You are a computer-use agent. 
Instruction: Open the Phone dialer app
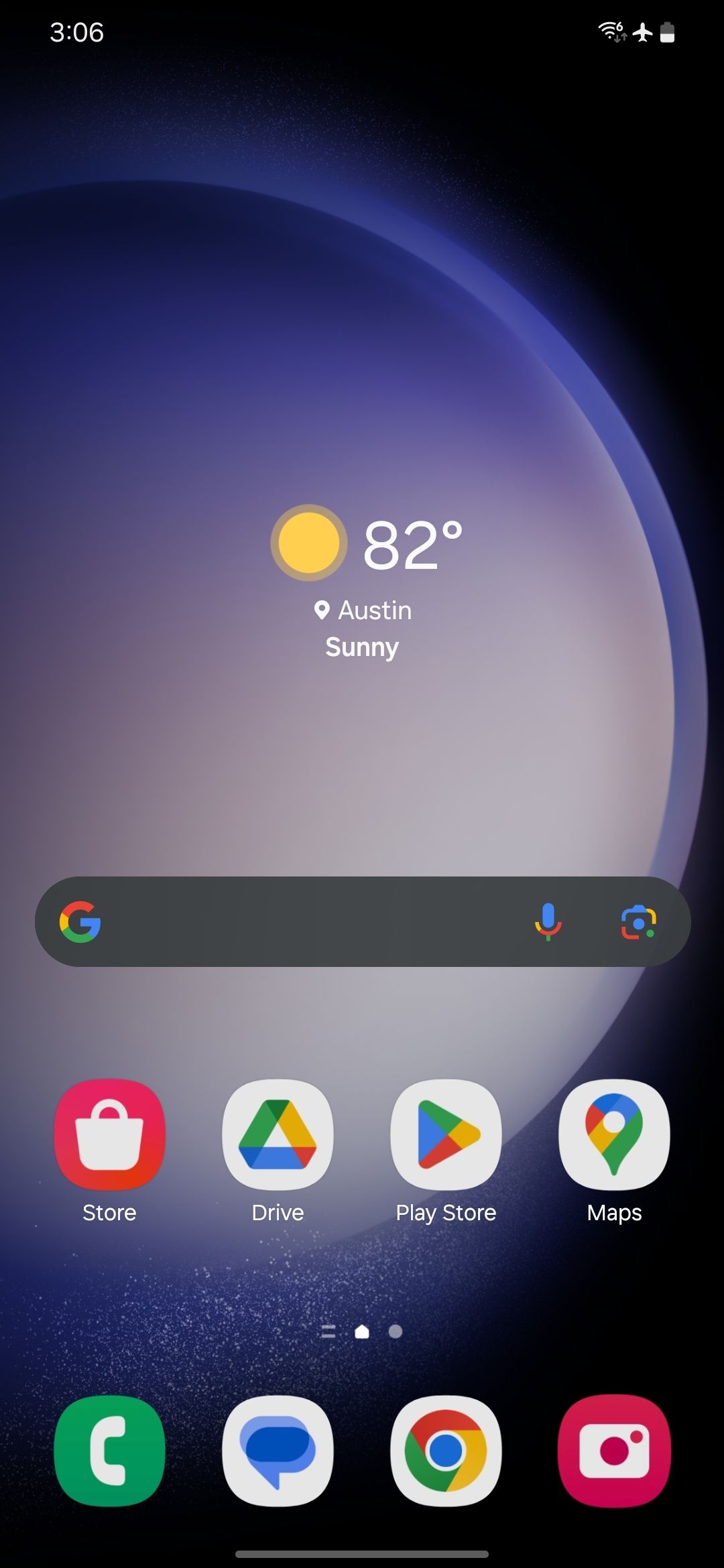pos(109,1451)
